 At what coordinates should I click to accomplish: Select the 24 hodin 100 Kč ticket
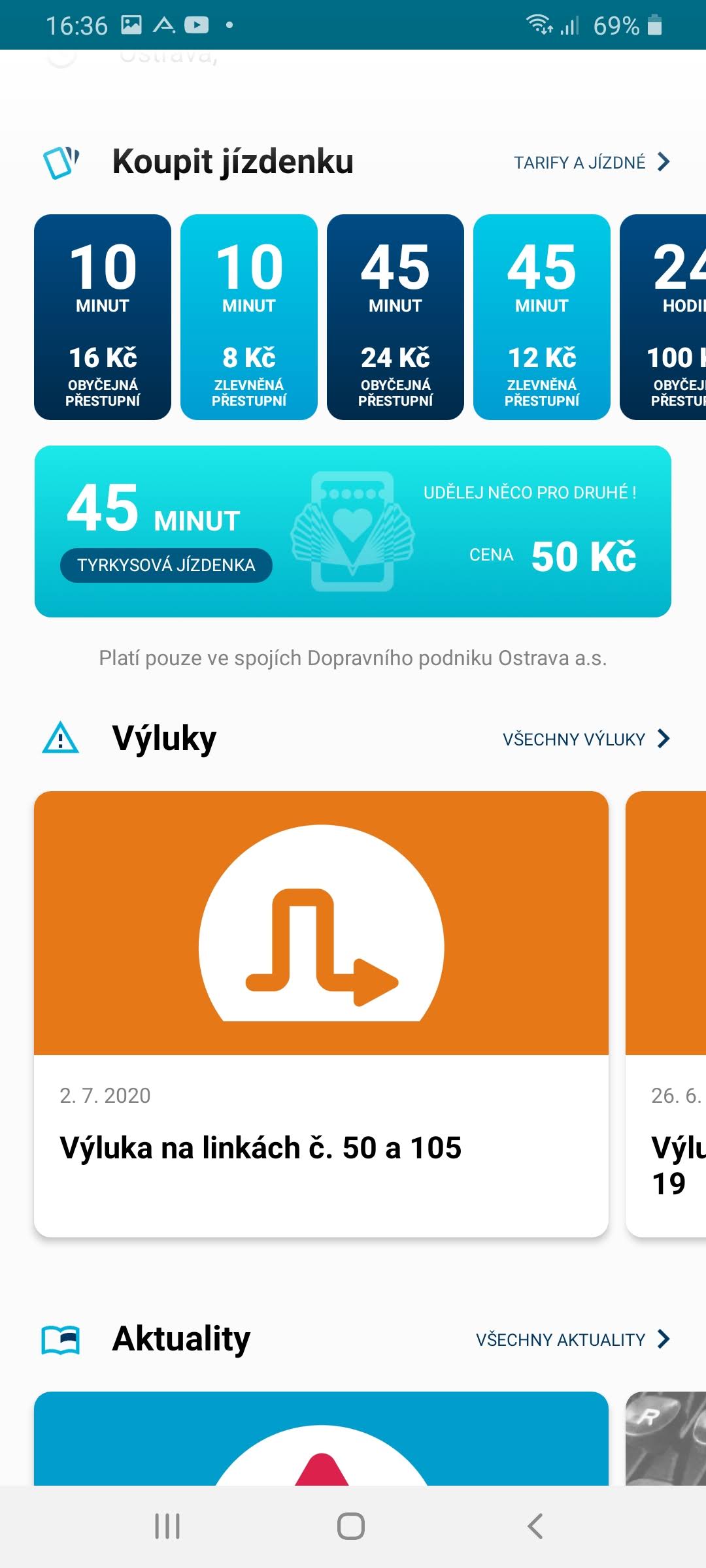(x=663, y=317)
